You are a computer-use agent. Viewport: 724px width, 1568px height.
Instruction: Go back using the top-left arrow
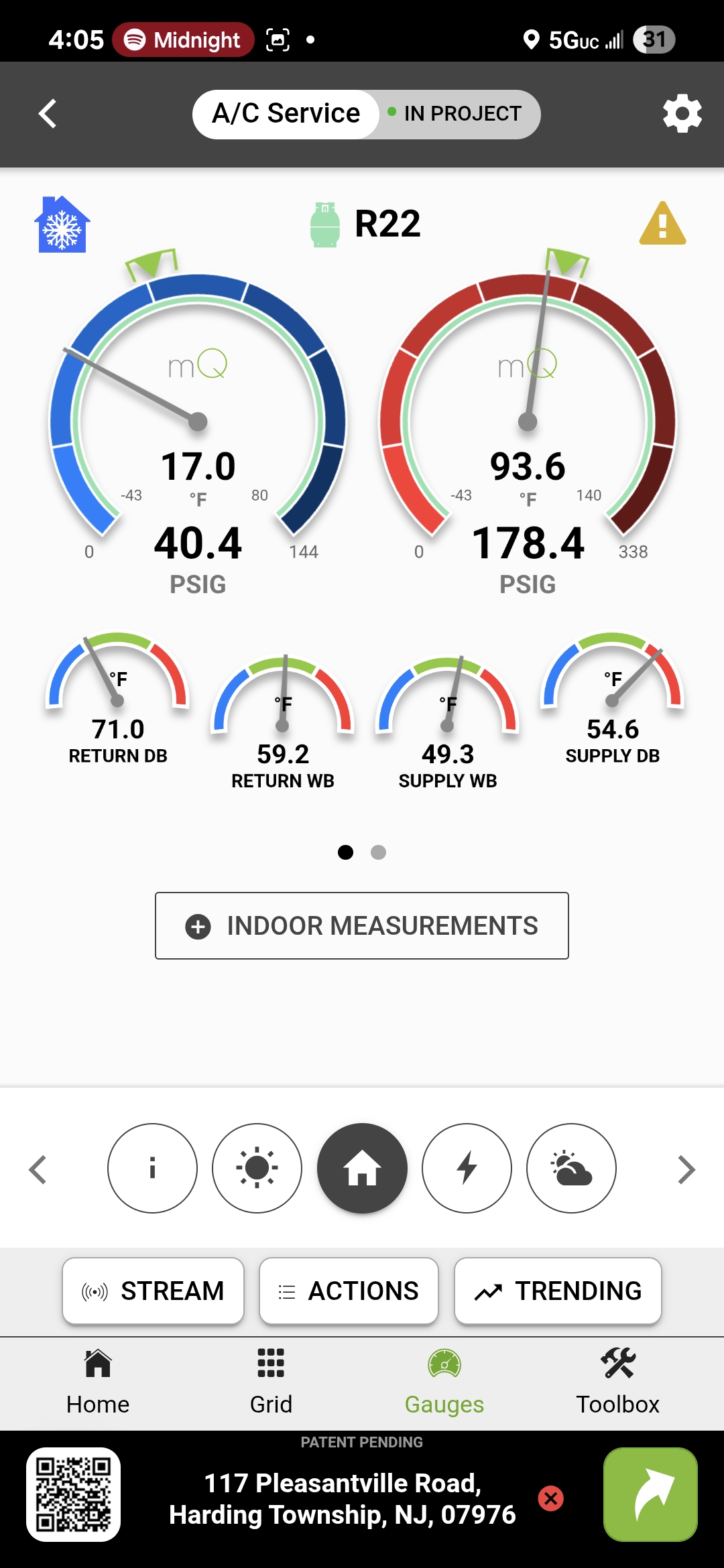click(47, 114)
